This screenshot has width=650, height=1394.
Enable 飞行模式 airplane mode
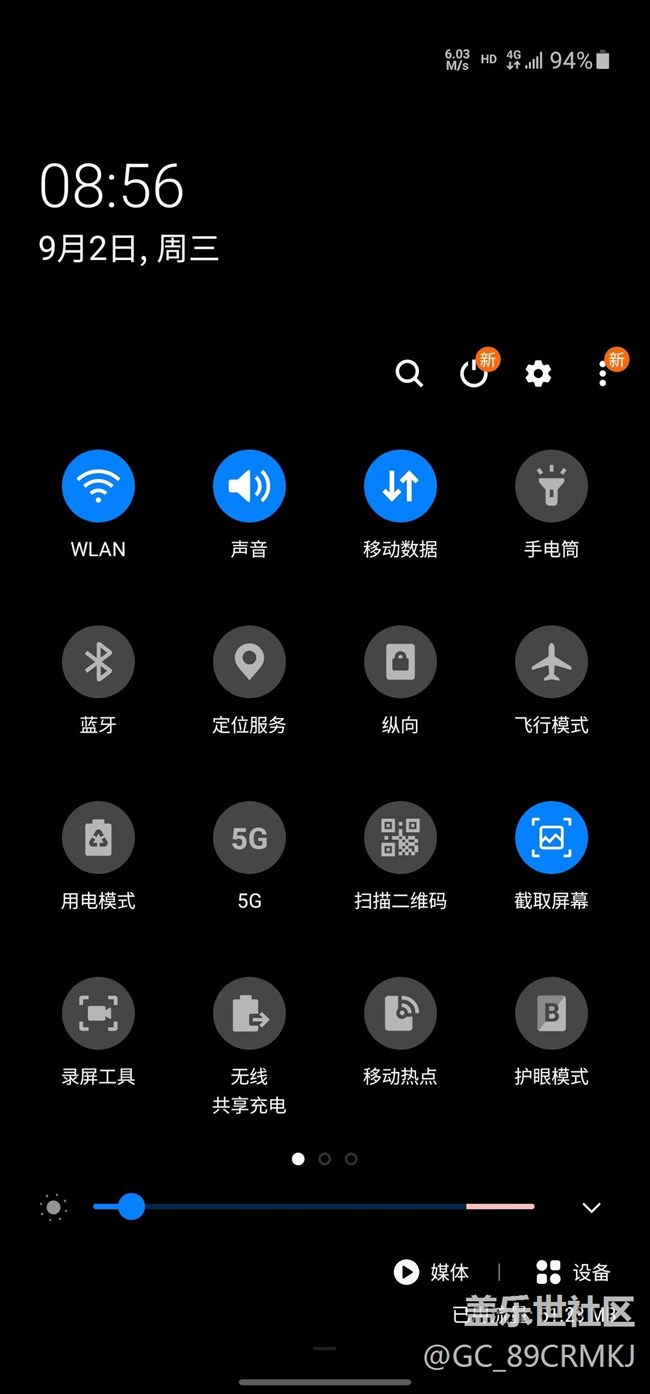(x=551, y=662)
